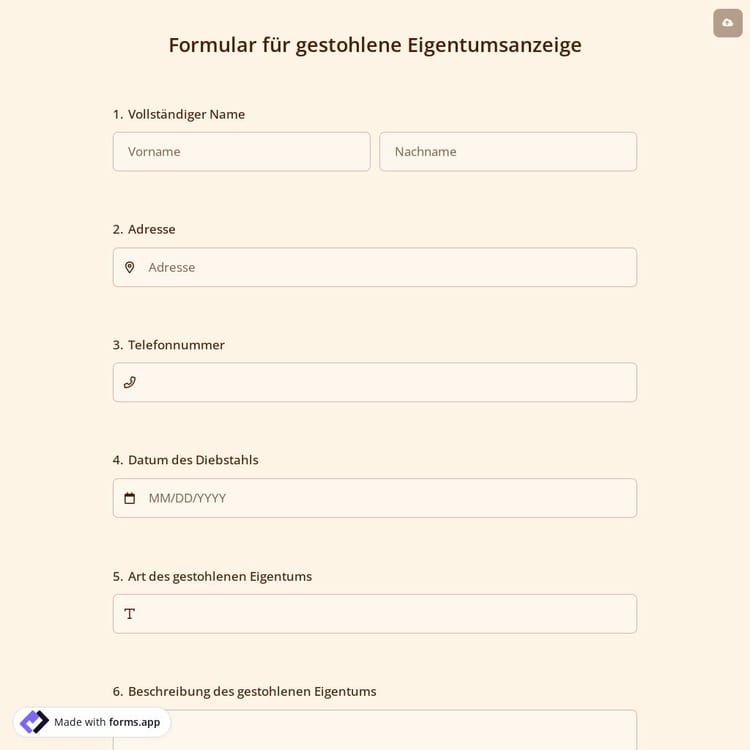Open the Datum des Diebstahls date field

[x=374, y=498]
